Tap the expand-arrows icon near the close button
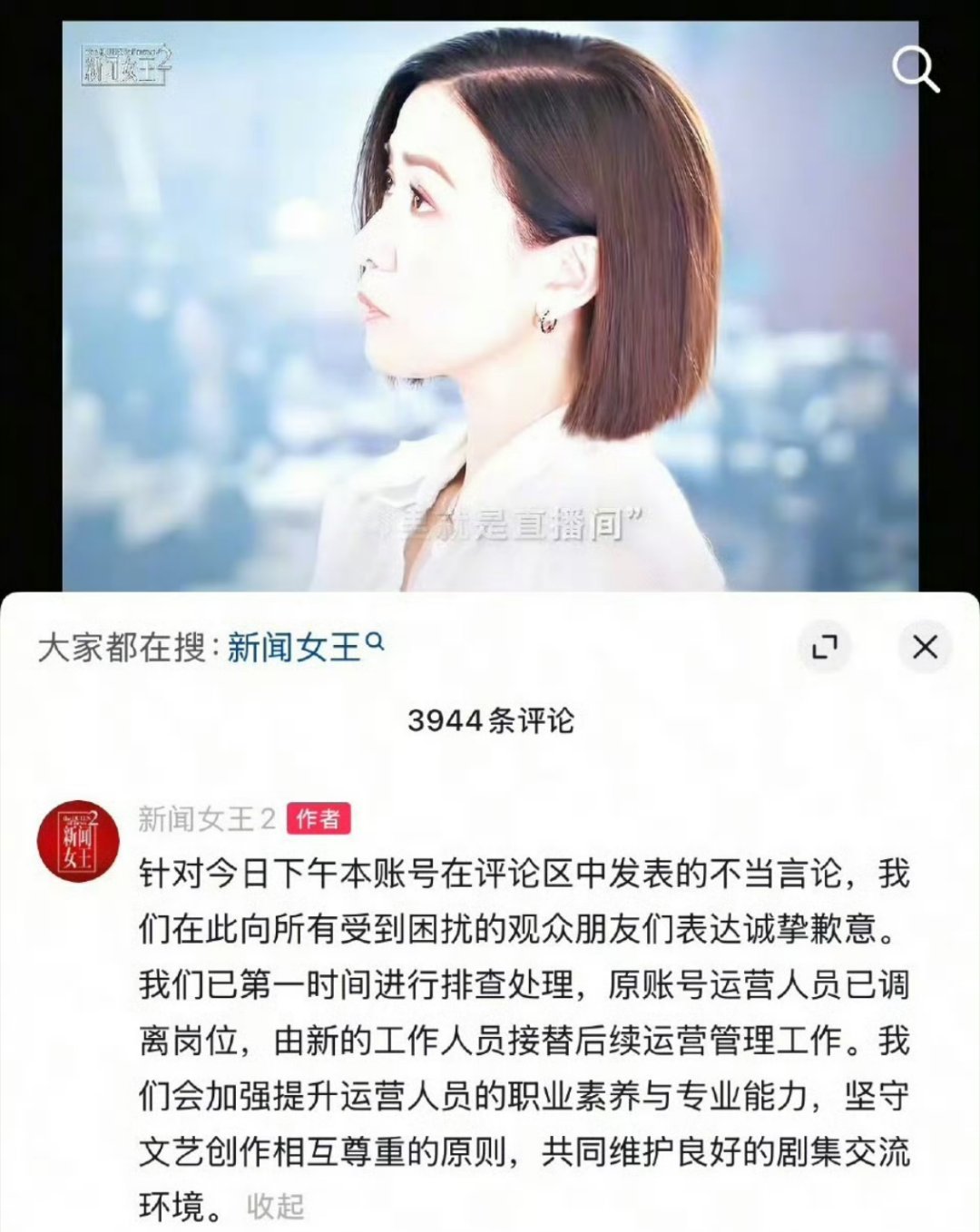 824,647
